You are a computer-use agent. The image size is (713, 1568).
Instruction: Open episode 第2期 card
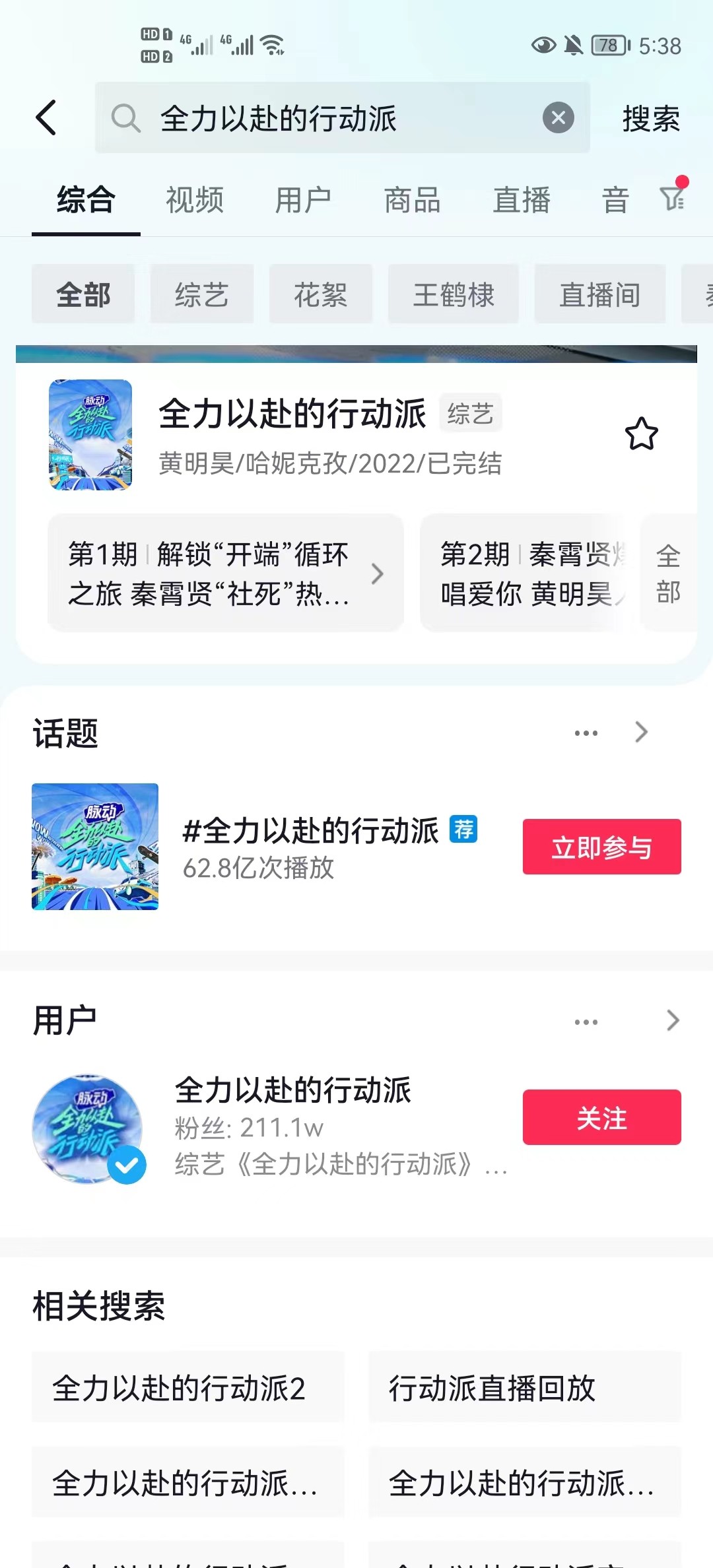528,573
